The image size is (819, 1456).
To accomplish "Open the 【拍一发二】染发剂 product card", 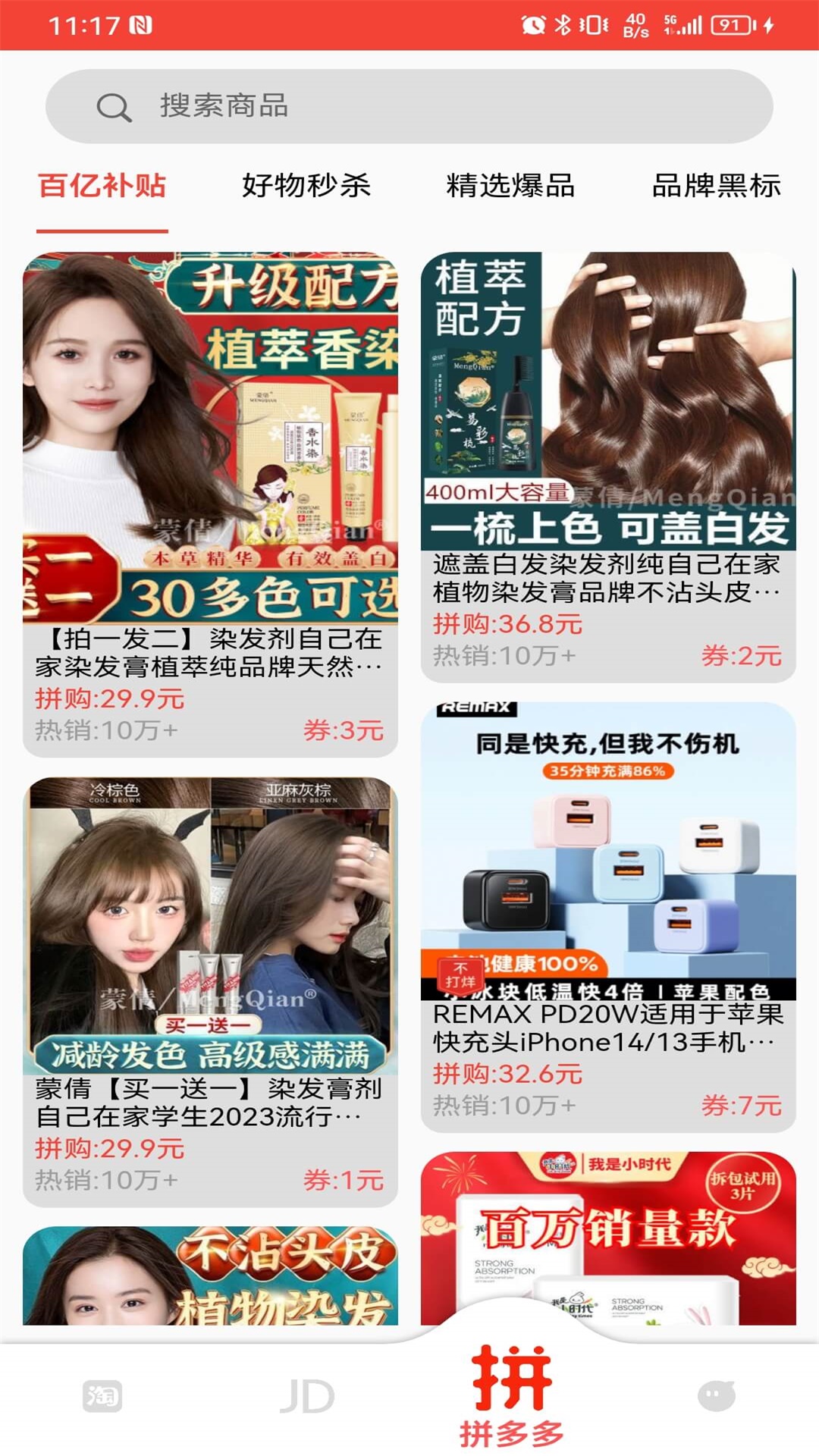I will click(210, 504).
